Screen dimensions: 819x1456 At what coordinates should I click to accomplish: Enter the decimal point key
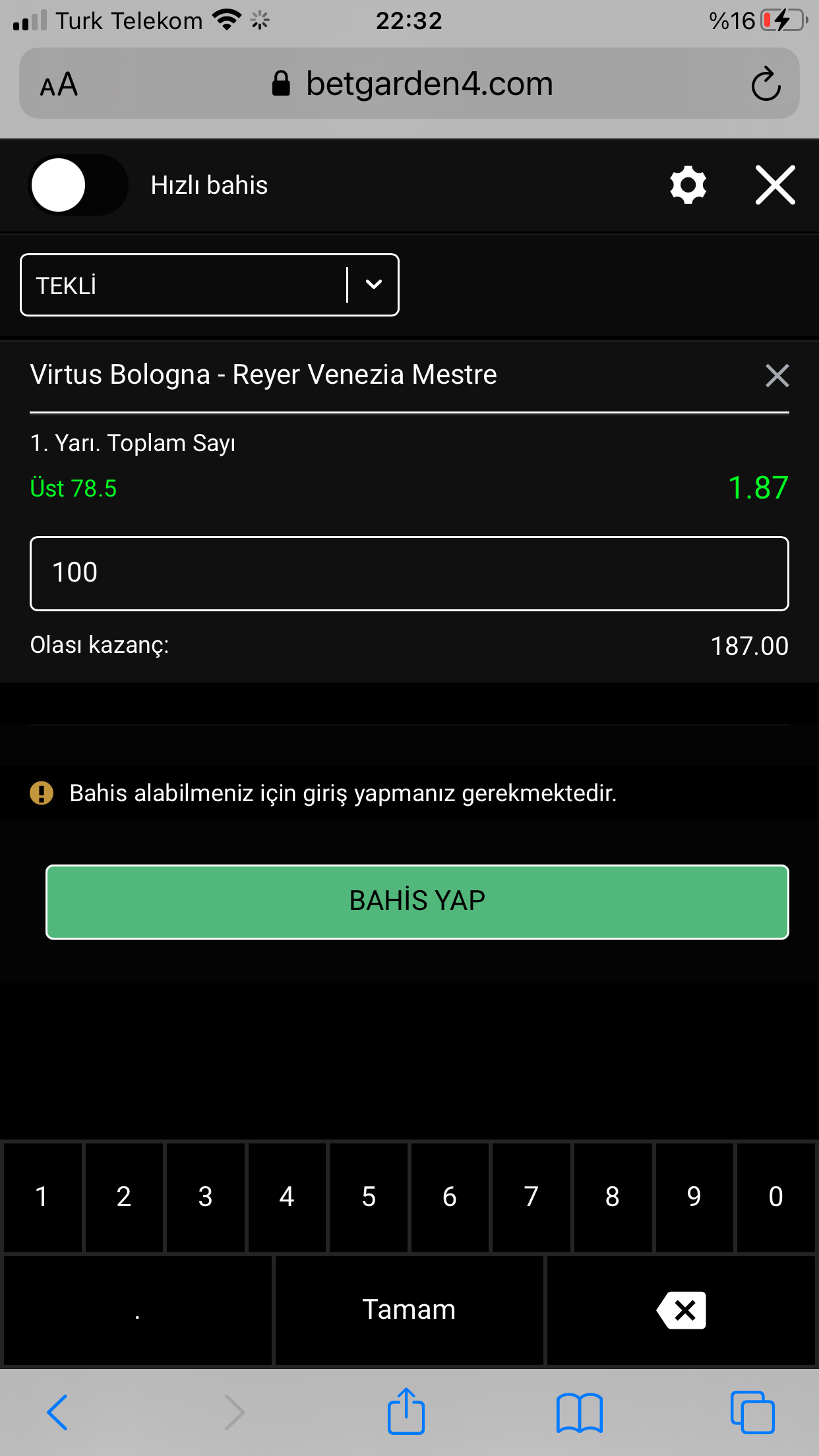point(137,1310)
